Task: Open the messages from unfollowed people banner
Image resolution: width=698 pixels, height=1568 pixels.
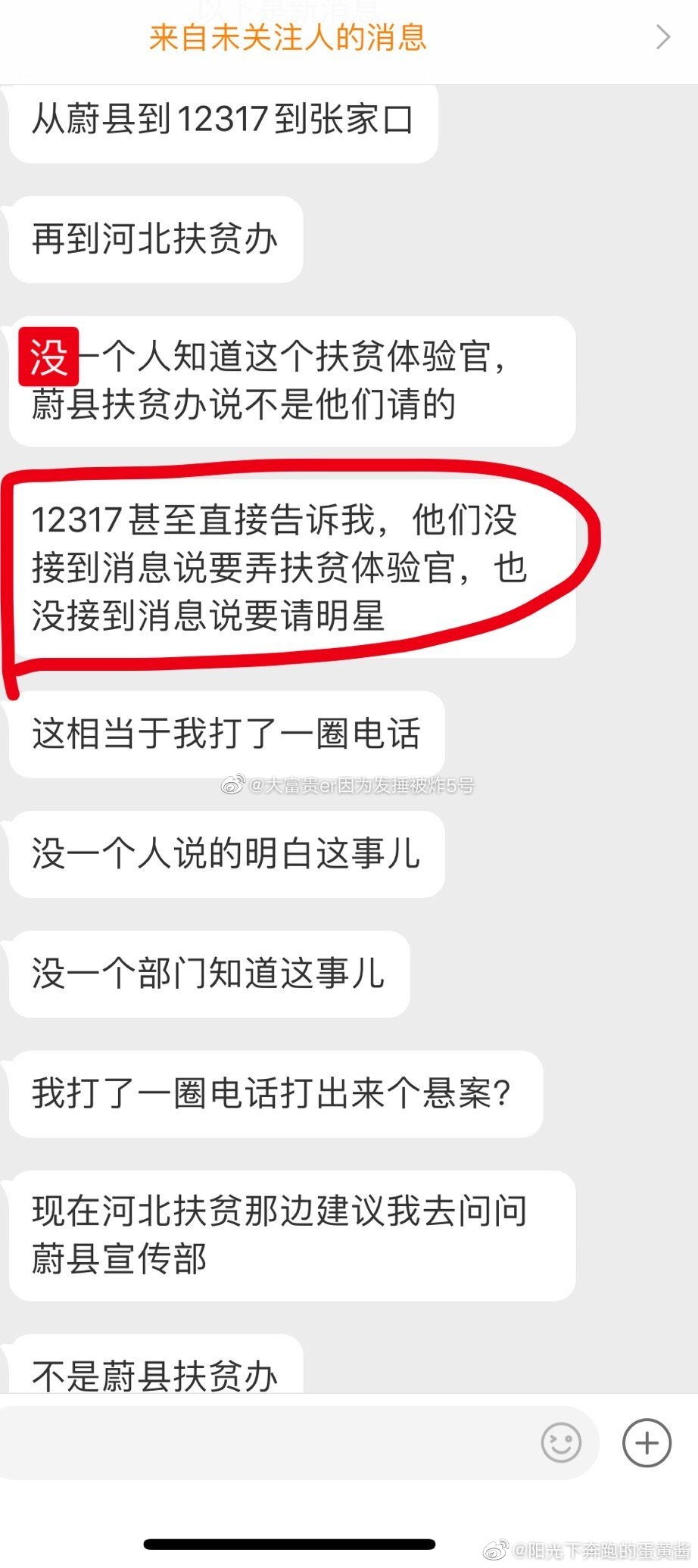Action: [x=348, y=38]
